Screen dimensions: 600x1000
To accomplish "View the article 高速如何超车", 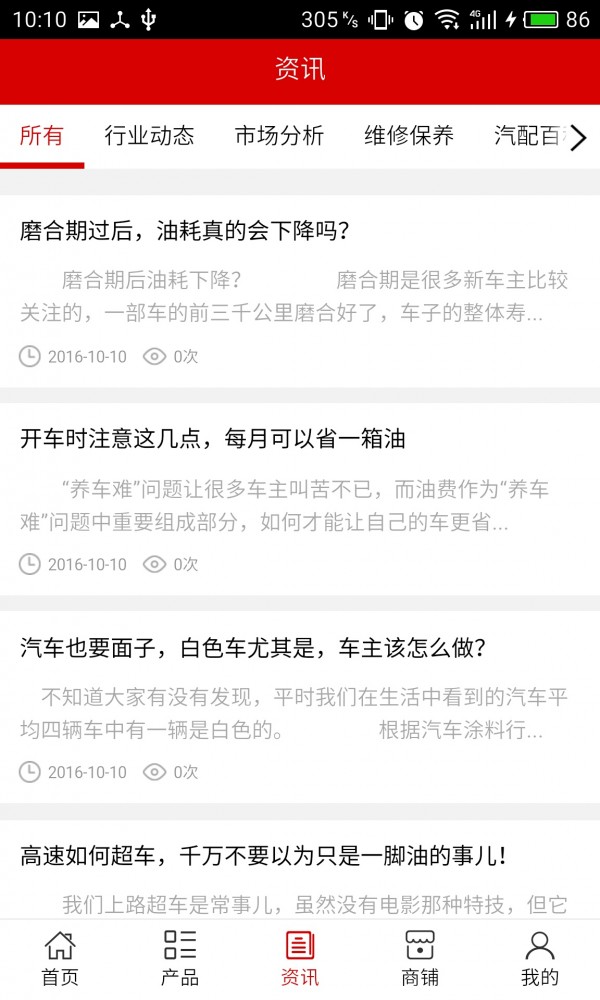I will click(x=264, y=856).
